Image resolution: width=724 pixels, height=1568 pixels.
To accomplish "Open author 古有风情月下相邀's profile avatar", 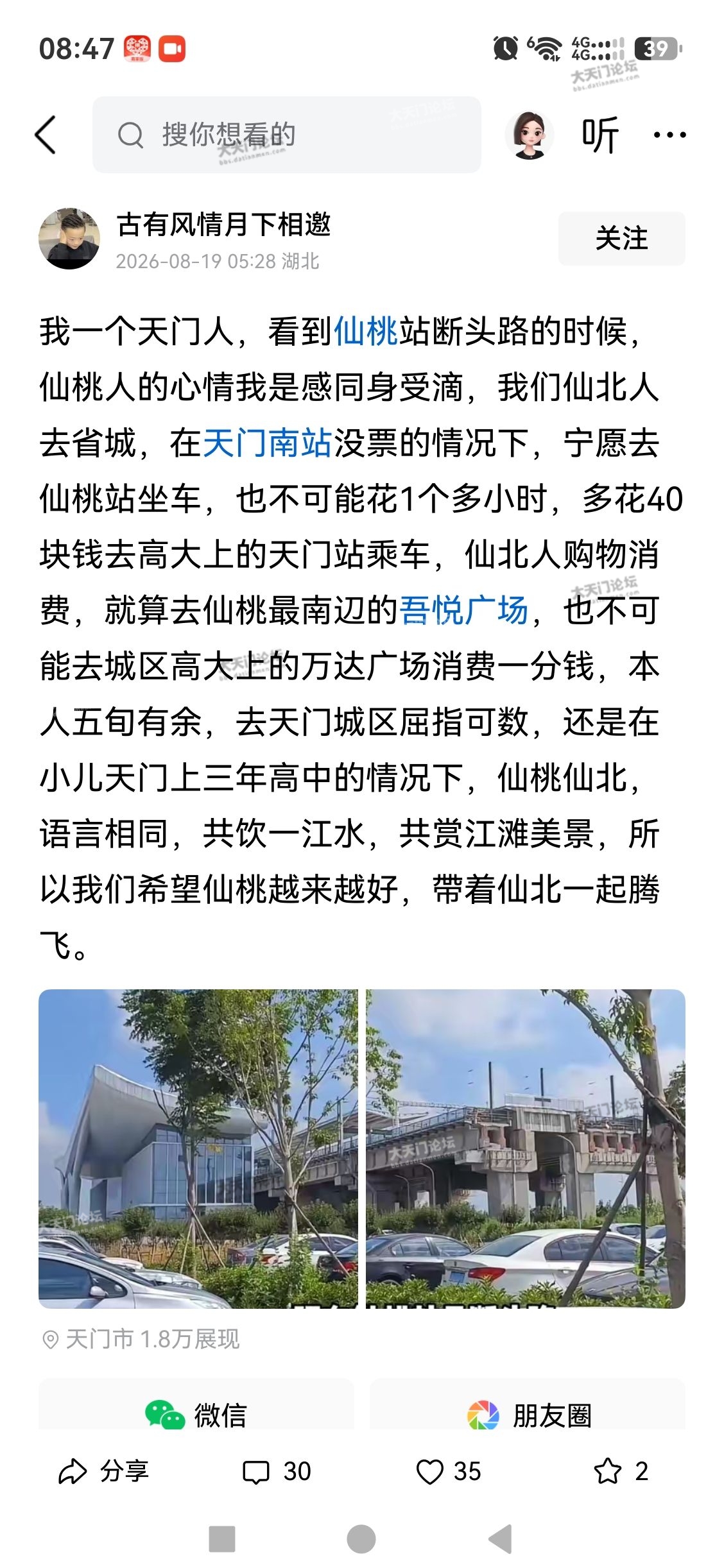I will pyautogui.click(x=69, y=238).
